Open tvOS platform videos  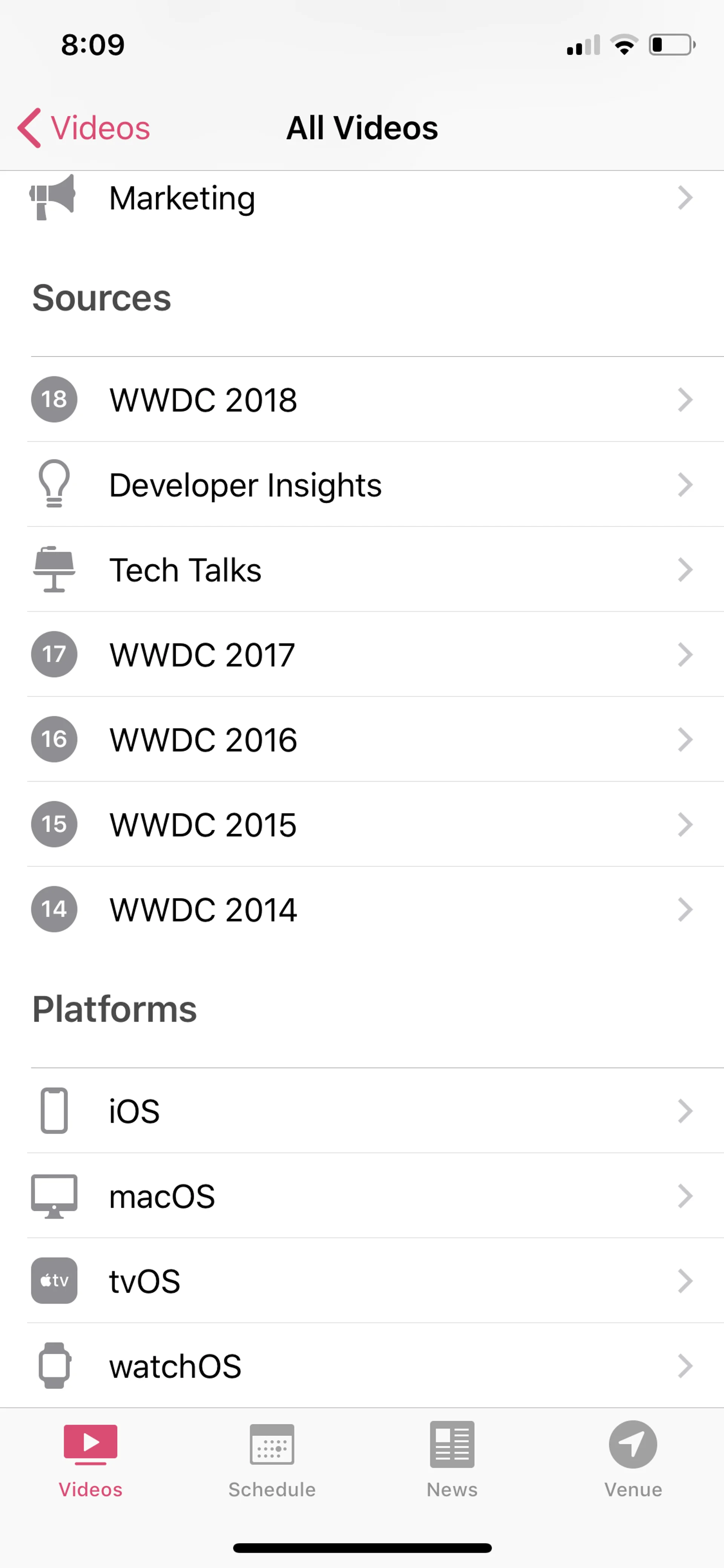click(x=362, y=1281)
